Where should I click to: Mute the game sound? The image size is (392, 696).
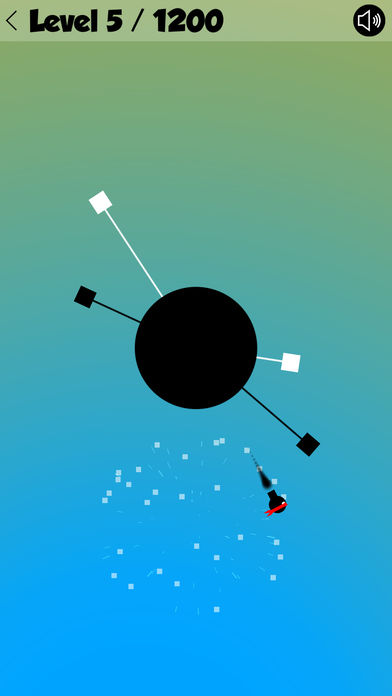[x=369, y=20]
